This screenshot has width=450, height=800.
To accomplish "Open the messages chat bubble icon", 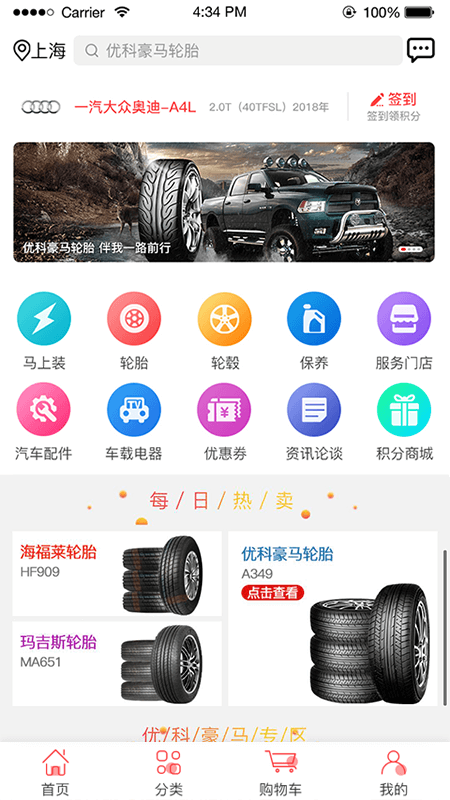I will tap(420, 50).
